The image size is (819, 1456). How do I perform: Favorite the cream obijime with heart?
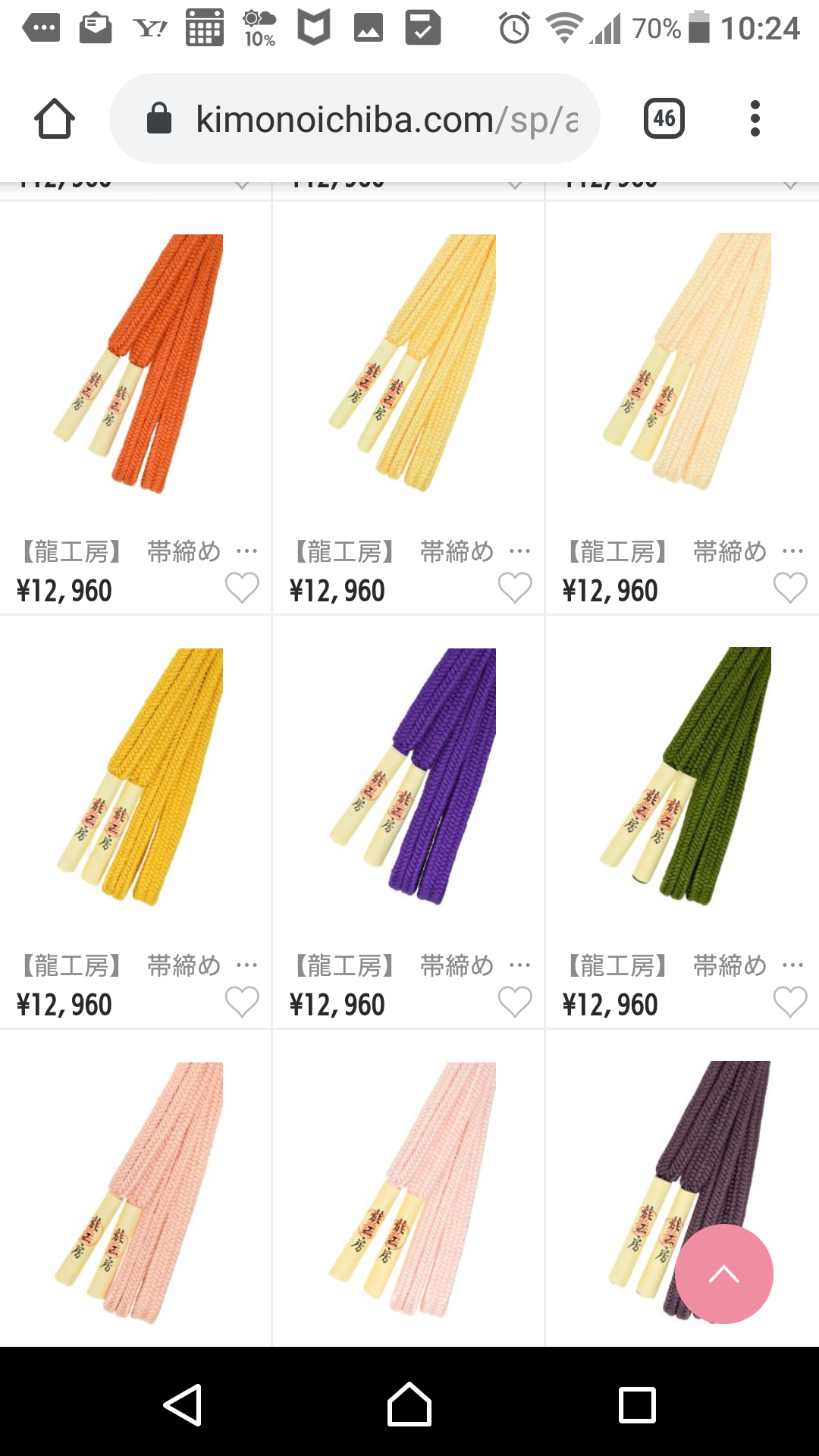(x=789, y=588)
